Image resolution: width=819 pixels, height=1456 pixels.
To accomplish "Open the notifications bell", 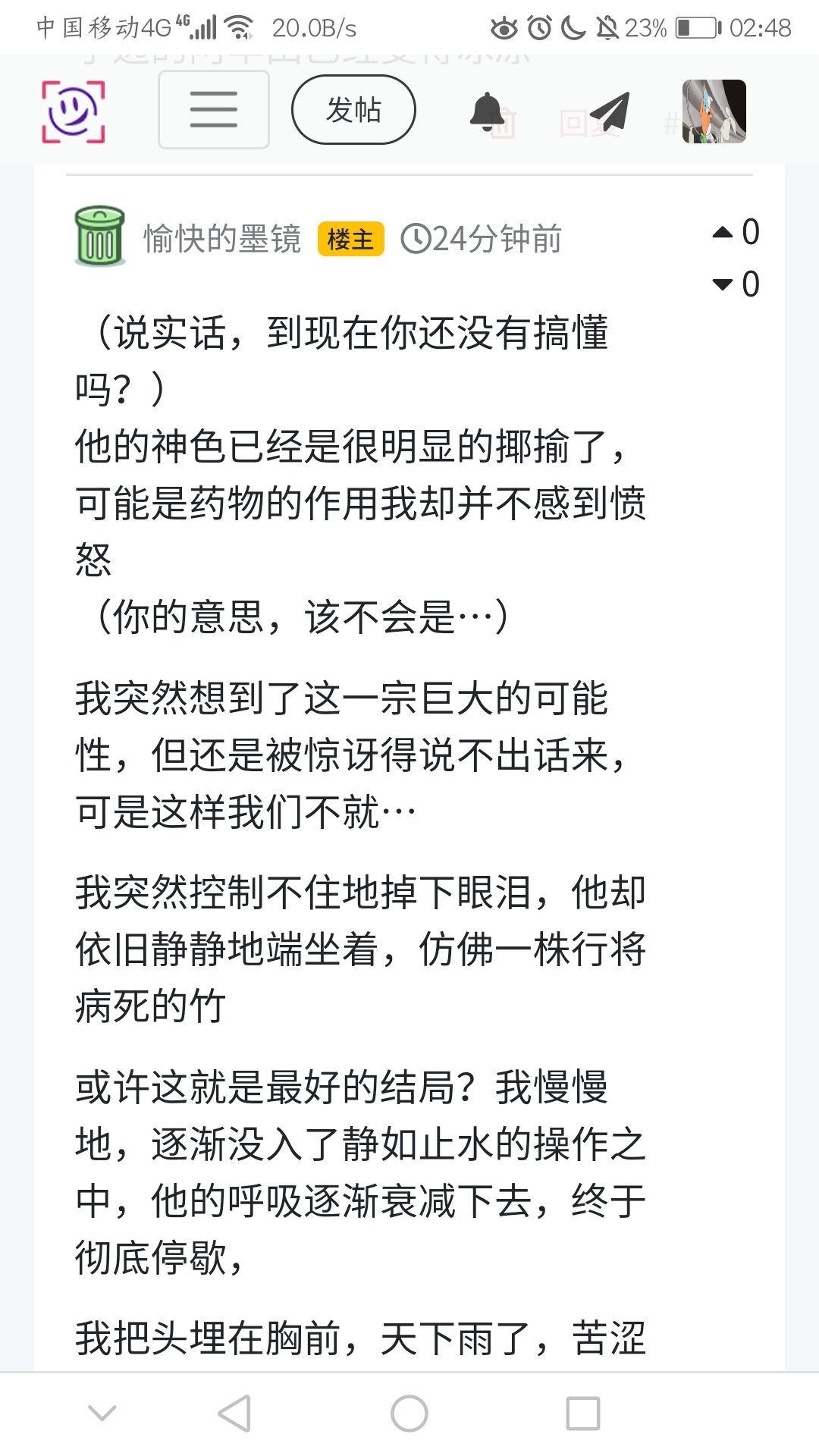I will (x=488, y=111).
